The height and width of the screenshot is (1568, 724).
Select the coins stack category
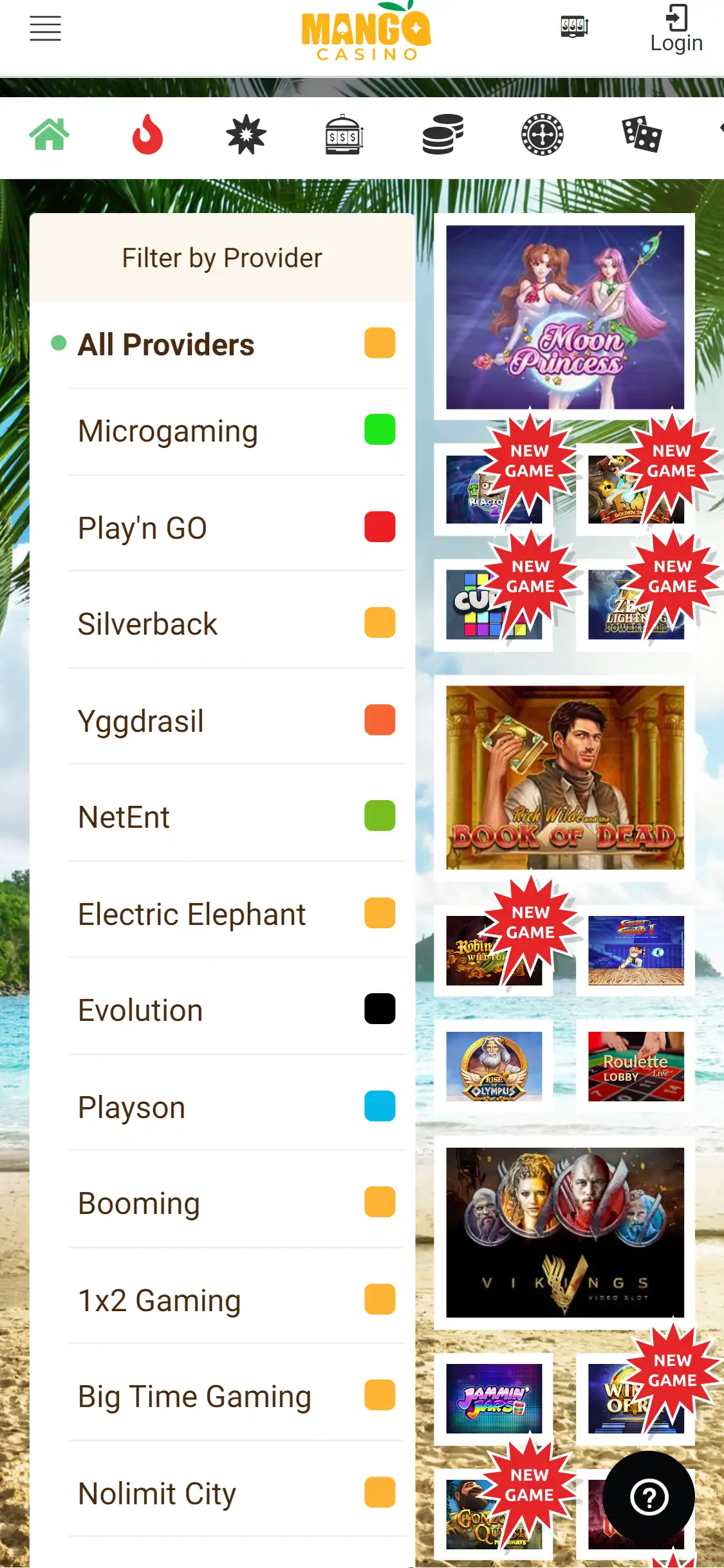(x=443, y=135)
